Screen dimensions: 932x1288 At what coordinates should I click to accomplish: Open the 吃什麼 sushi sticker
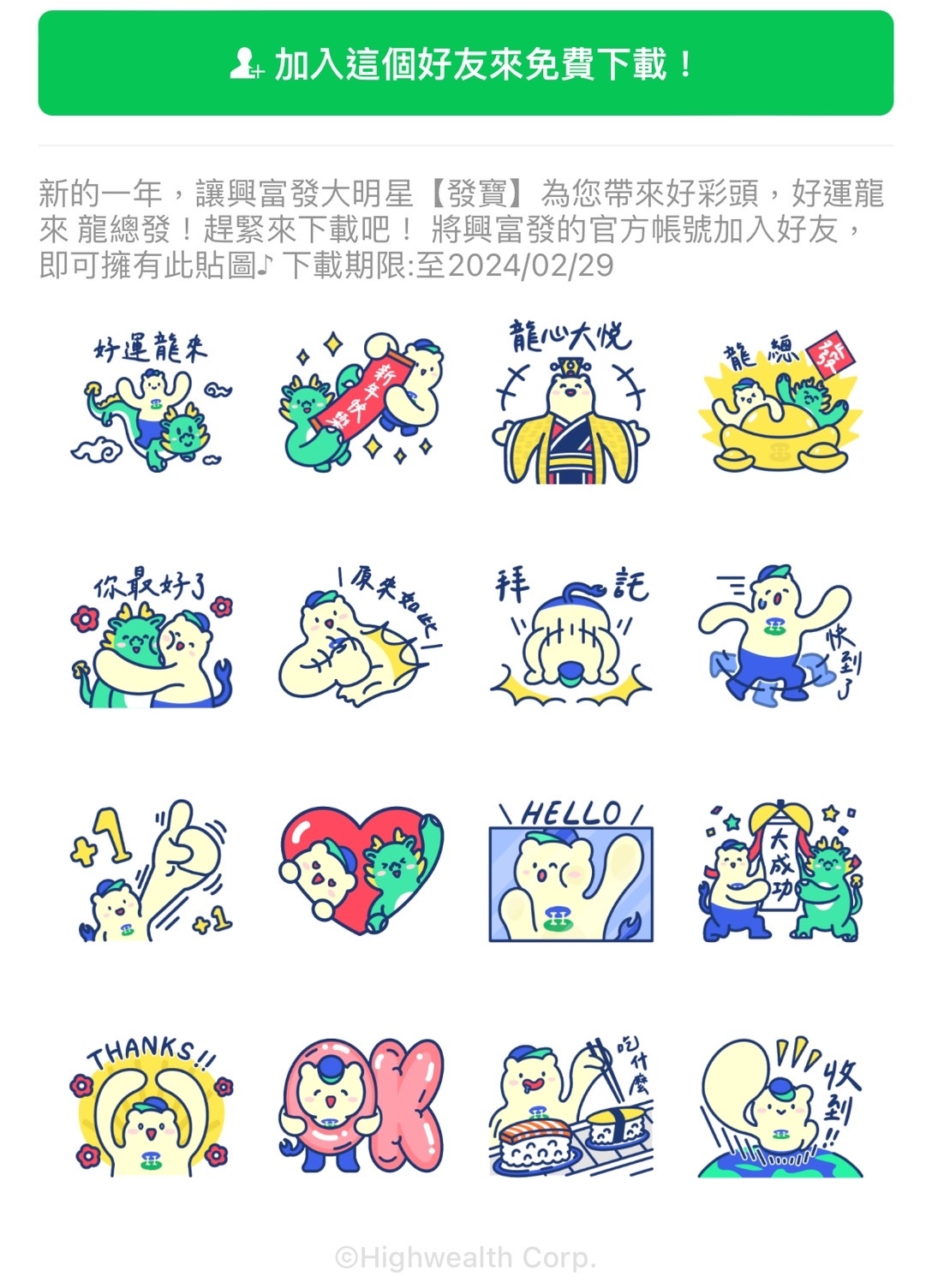point(570,1105)
